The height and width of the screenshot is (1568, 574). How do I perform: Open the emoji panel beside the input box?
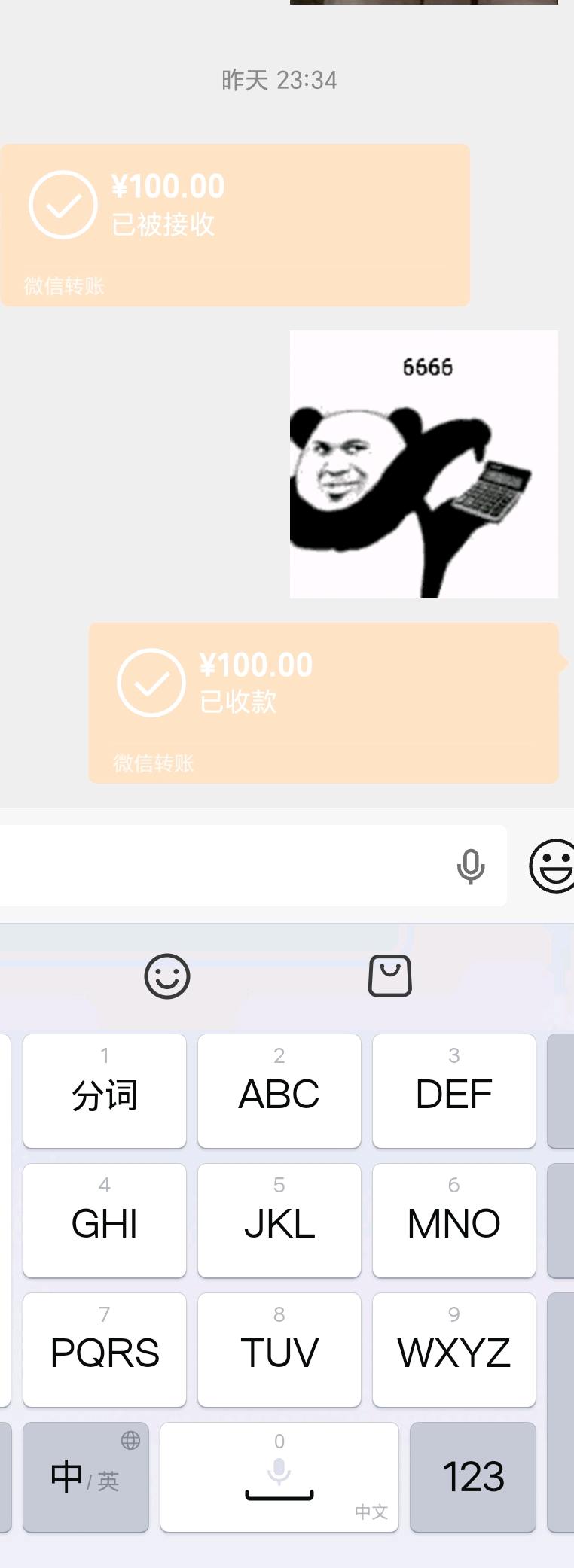pos(554,866)
